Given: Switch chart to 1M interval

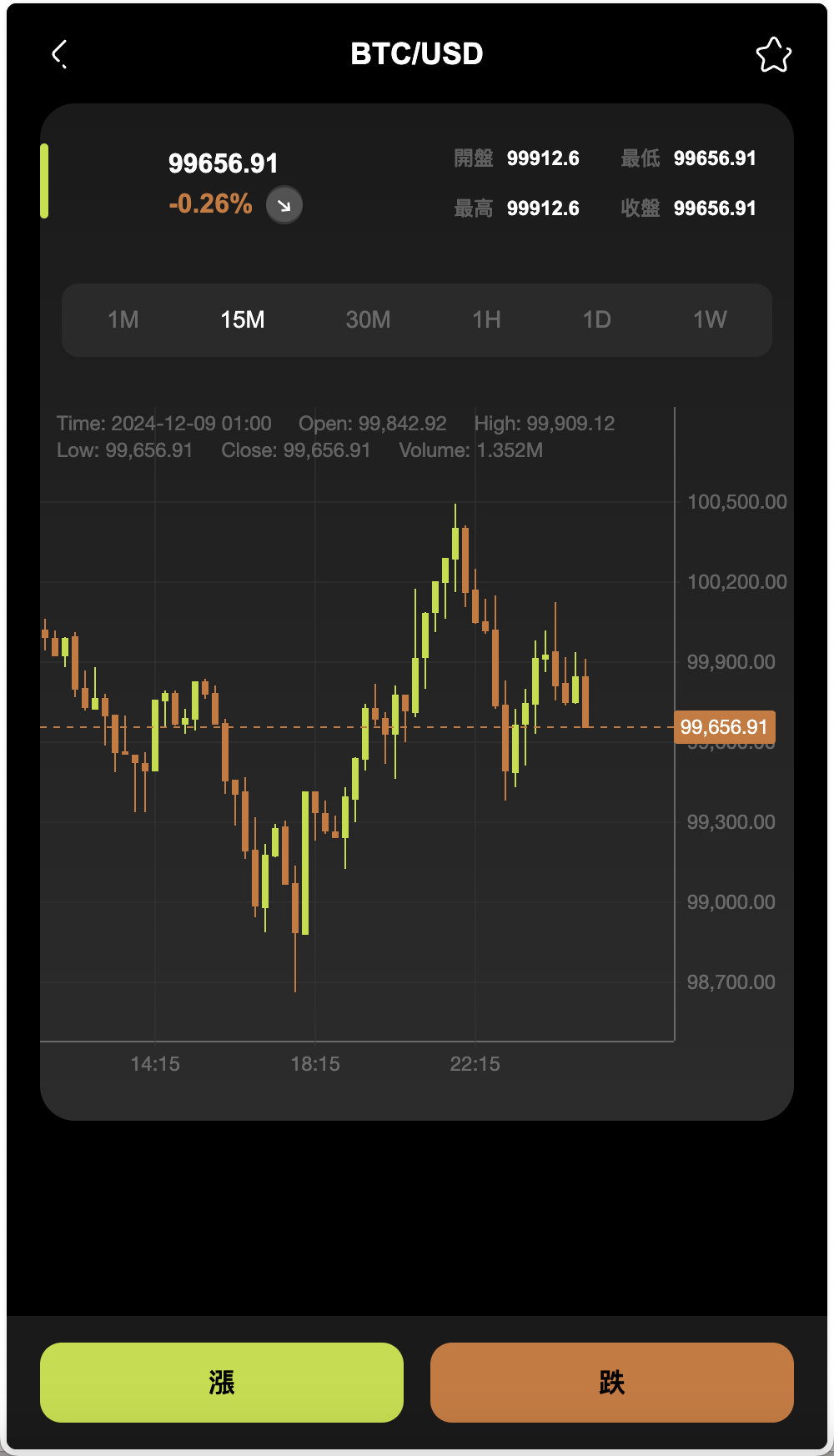Looking at the screenshot, I should 123,320.
